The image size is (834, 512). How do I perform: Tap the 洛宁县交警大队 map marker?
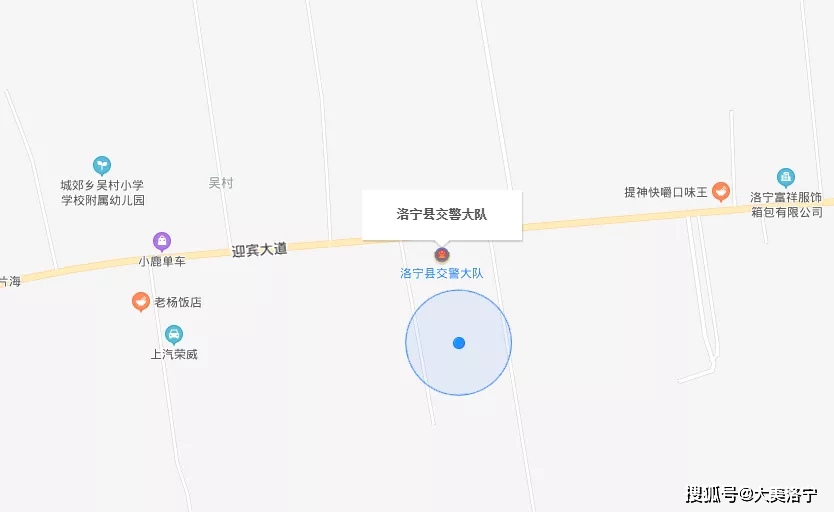[441, 255]
